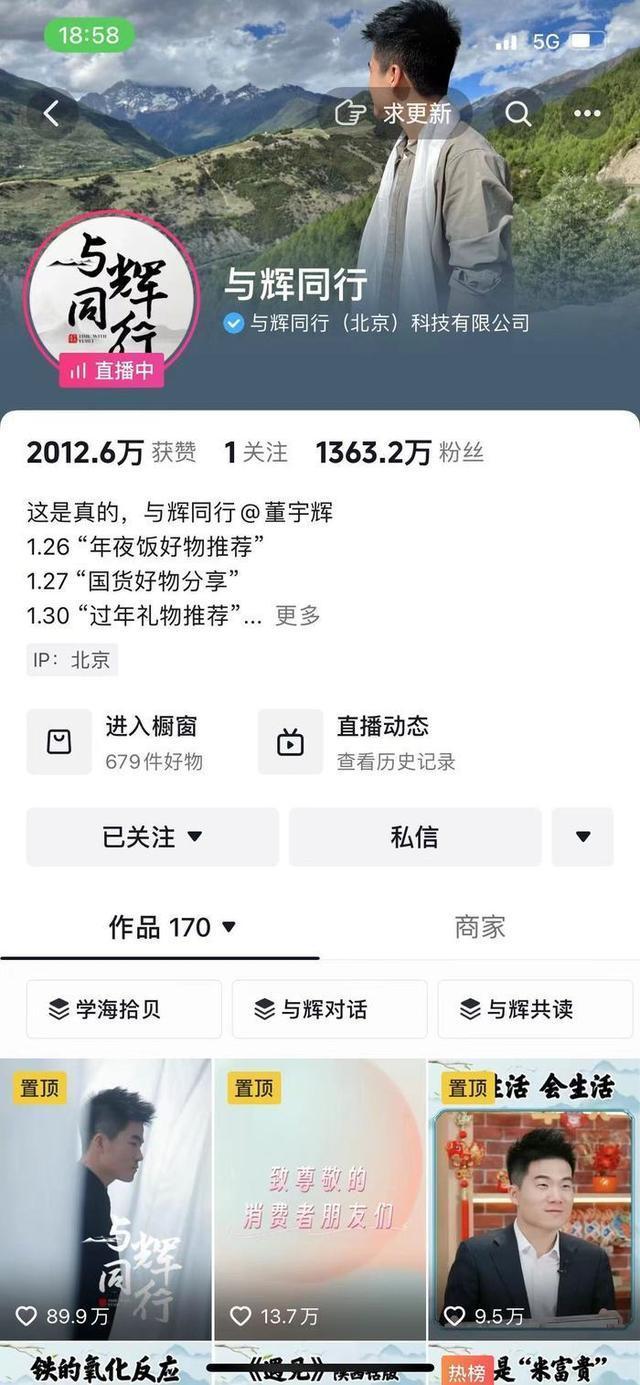View the 1 关注 following list

pos(256,453)
